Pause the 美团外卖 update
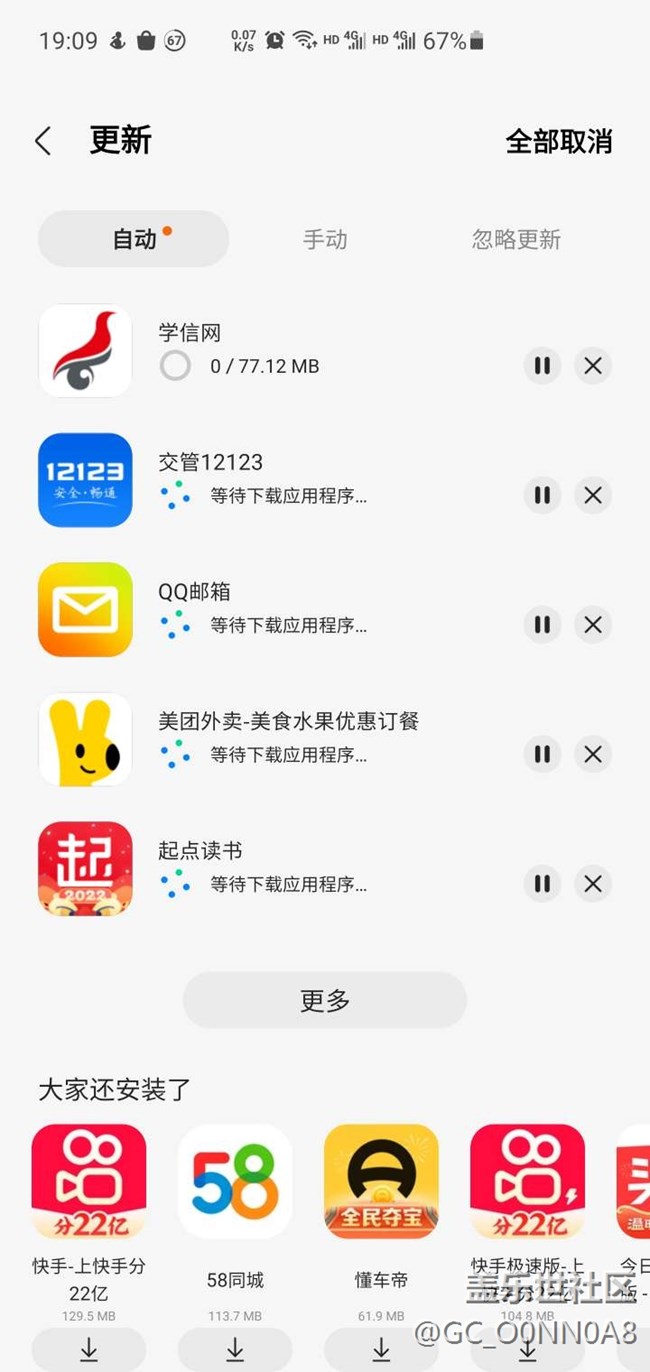 [x=542, y=754]
